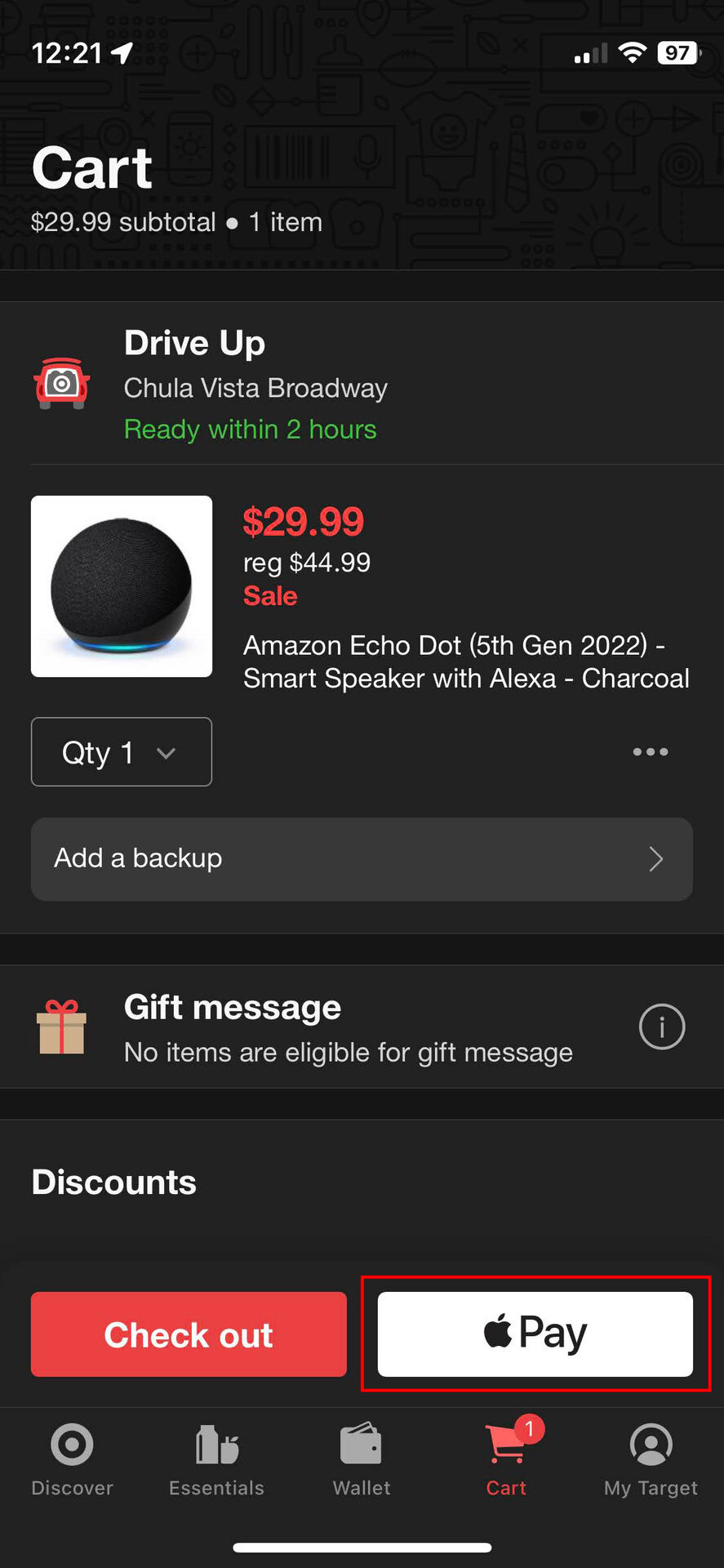Switch to the Discover tab

click(x=72, y=1459)
